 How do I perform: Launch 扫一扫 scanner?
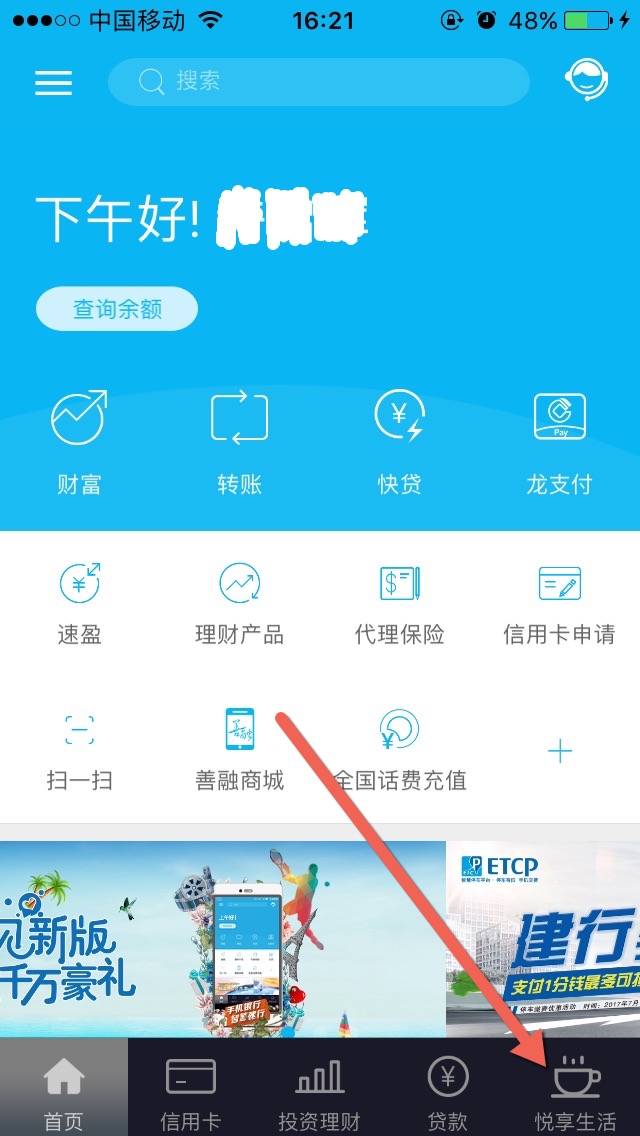pyautogui.click(x=79, y=749)
